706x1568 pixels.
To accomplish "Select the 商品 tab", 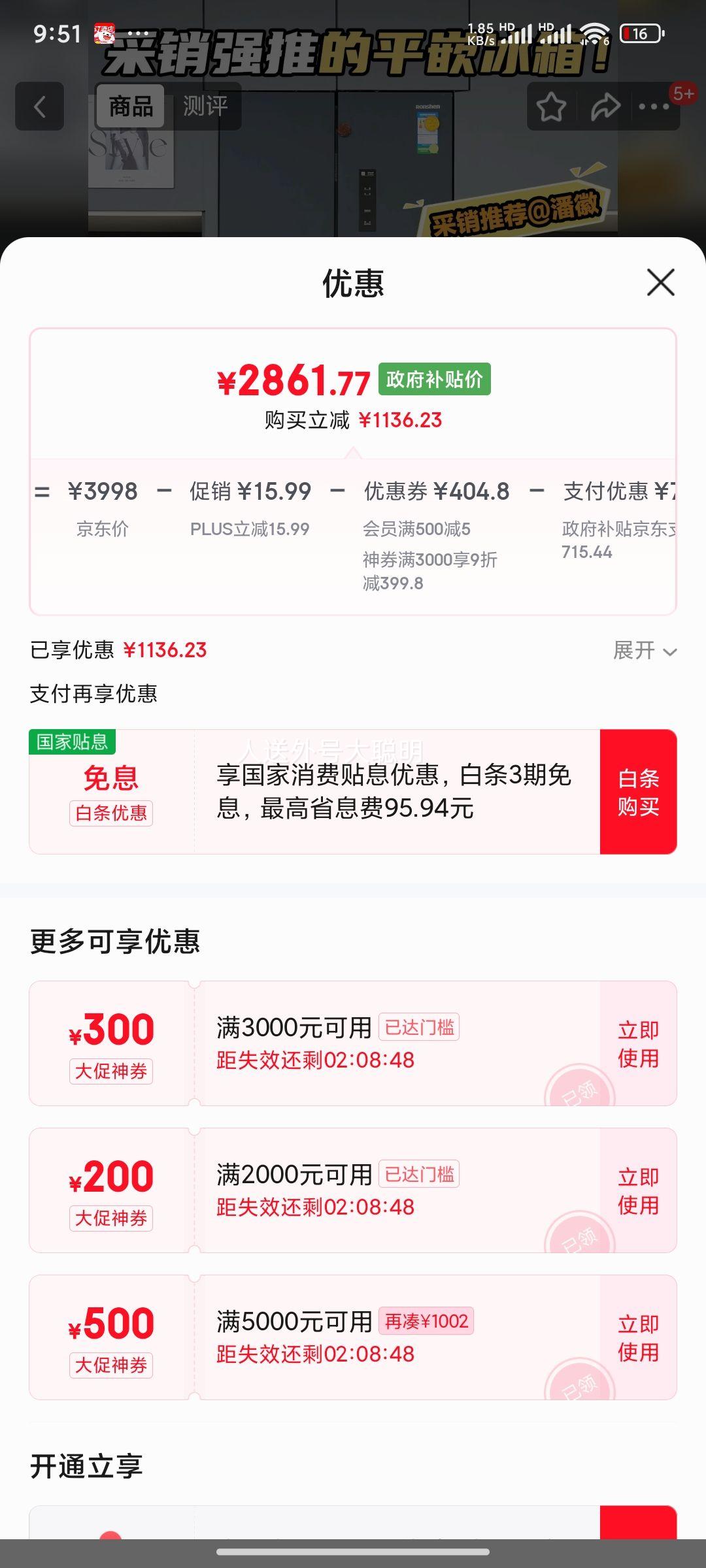I will click(131, 106).
